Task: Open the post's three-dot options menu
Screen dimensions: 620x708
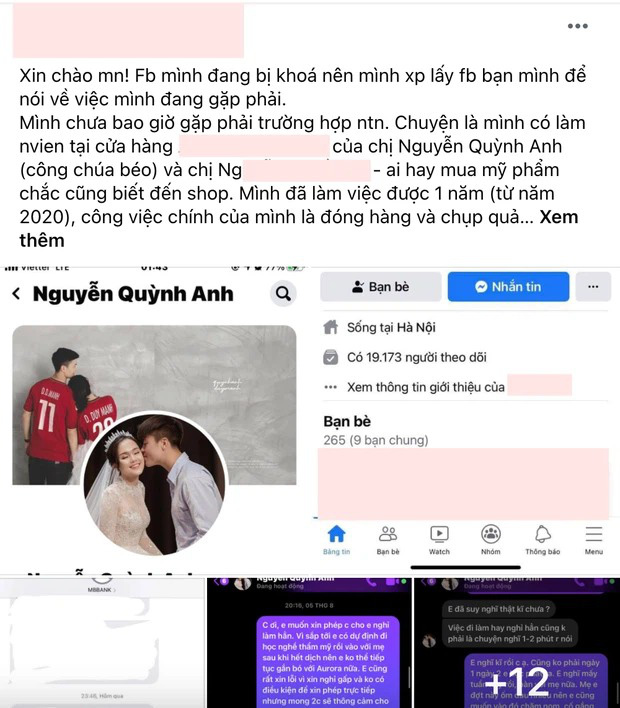Action: 577,26
